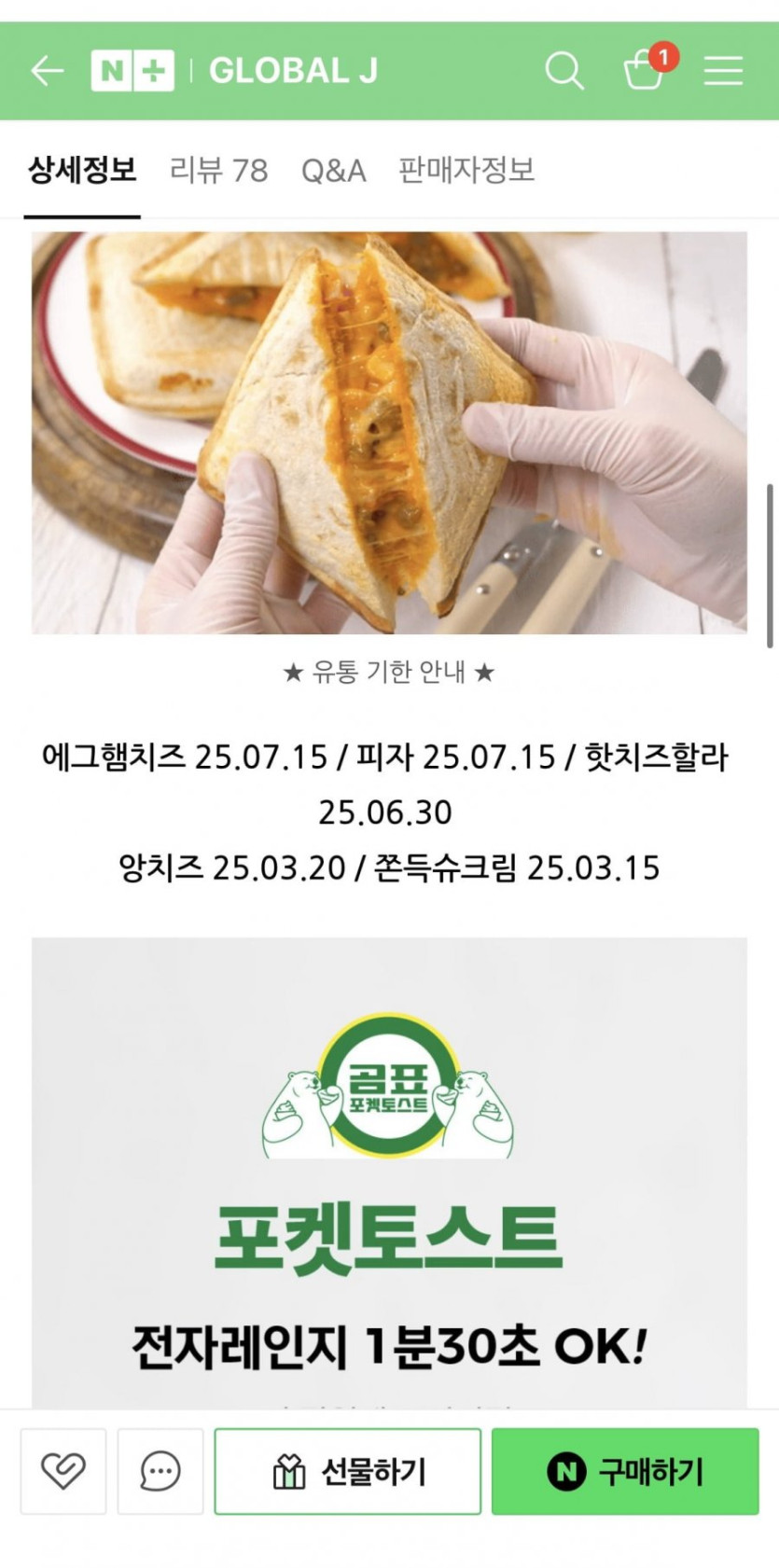This screenshot has width=779, height=1568.
Task: Switch to the 판매자정보 tab
Action: (x=466, y=171)
